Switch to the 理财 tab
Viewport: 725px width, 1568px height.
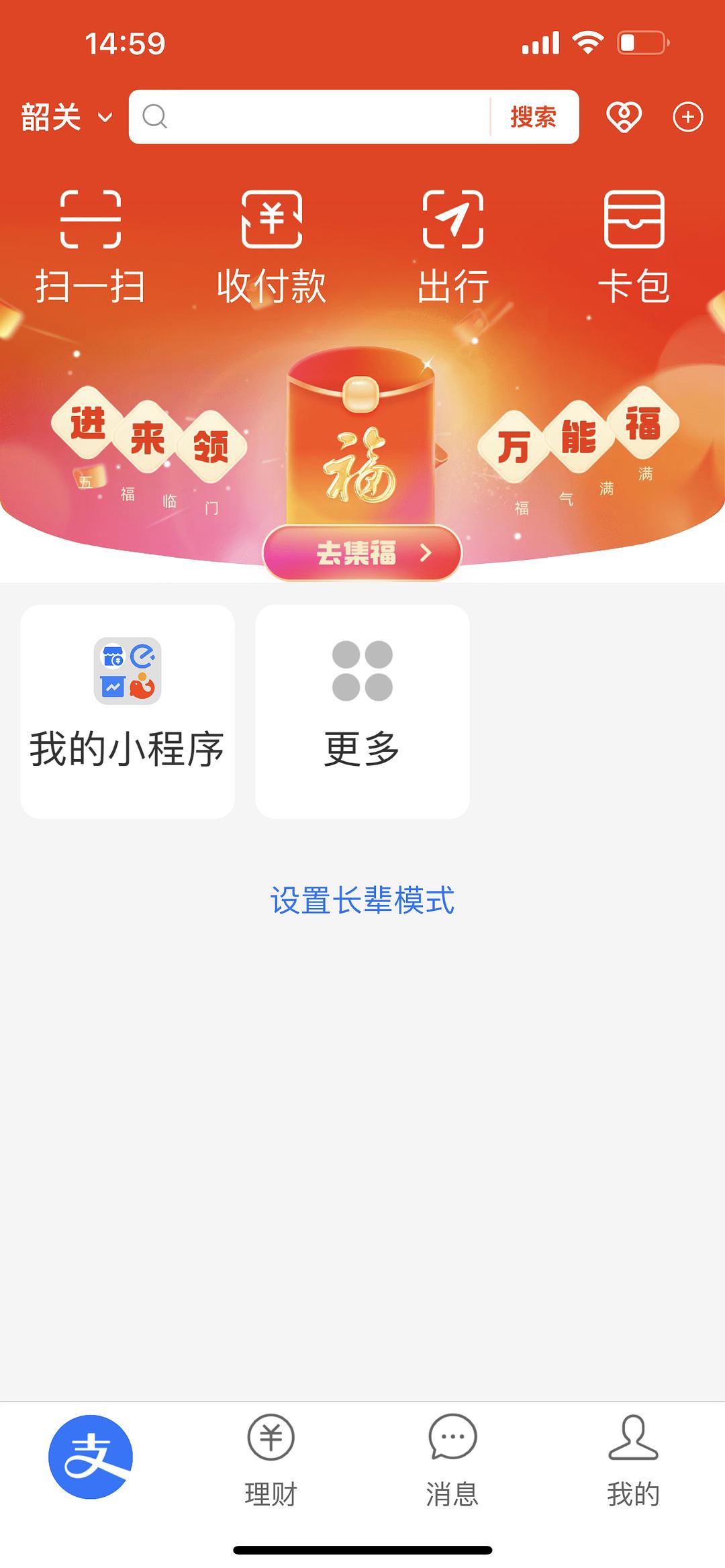271,1461
